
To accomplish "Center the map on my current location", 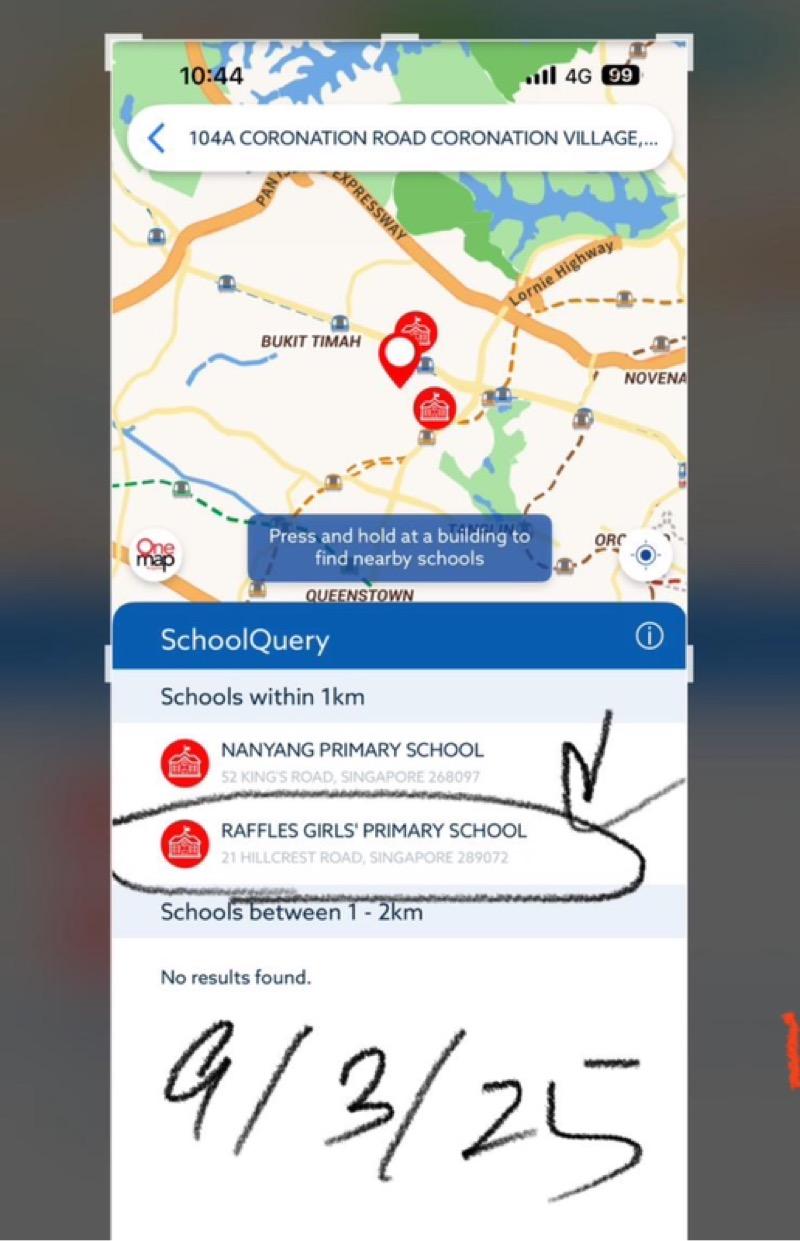I will coord(646,555).
